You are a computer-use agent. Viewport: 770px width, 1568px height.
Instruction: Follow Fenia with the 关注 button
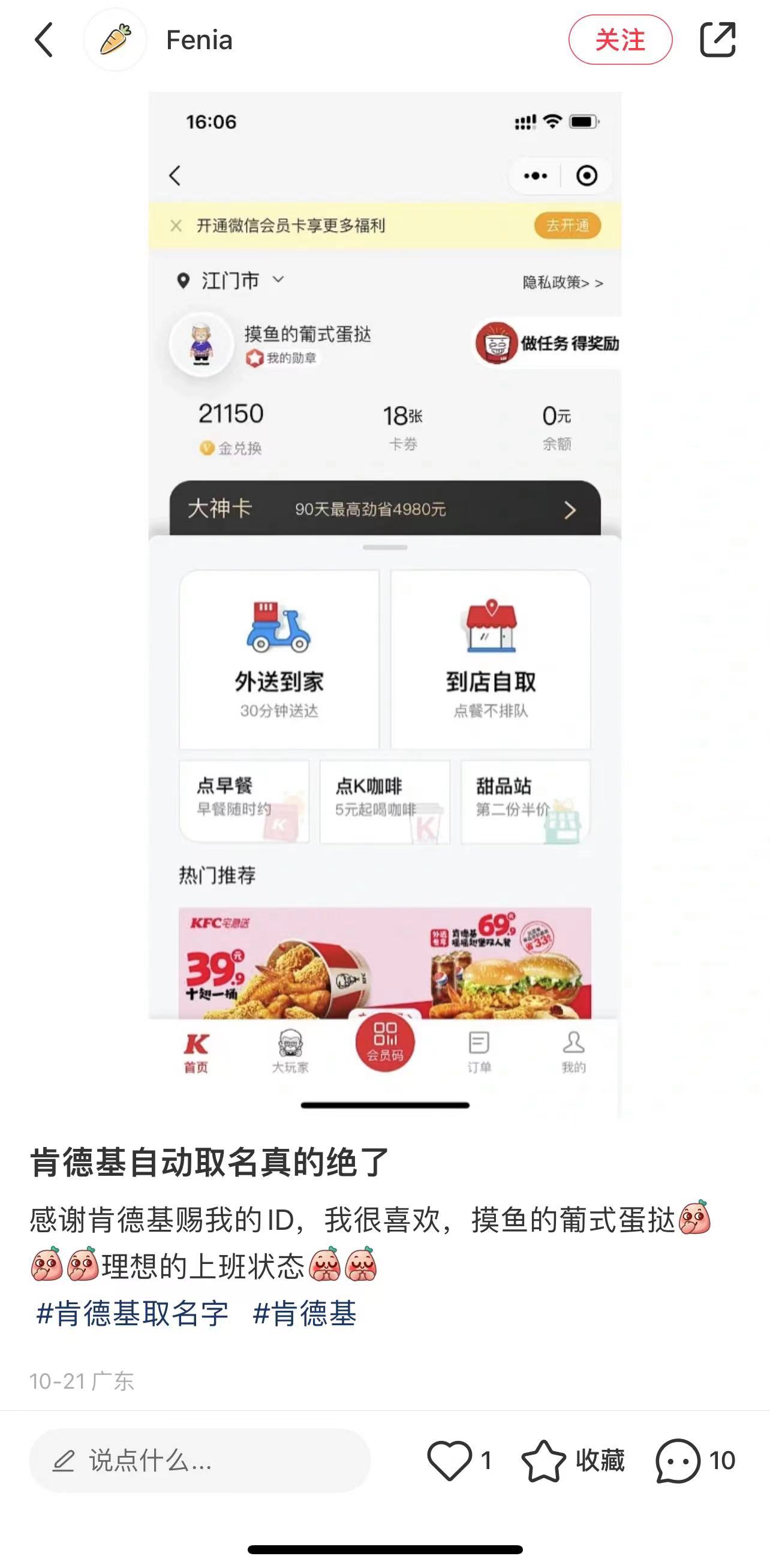click(619, 40)
